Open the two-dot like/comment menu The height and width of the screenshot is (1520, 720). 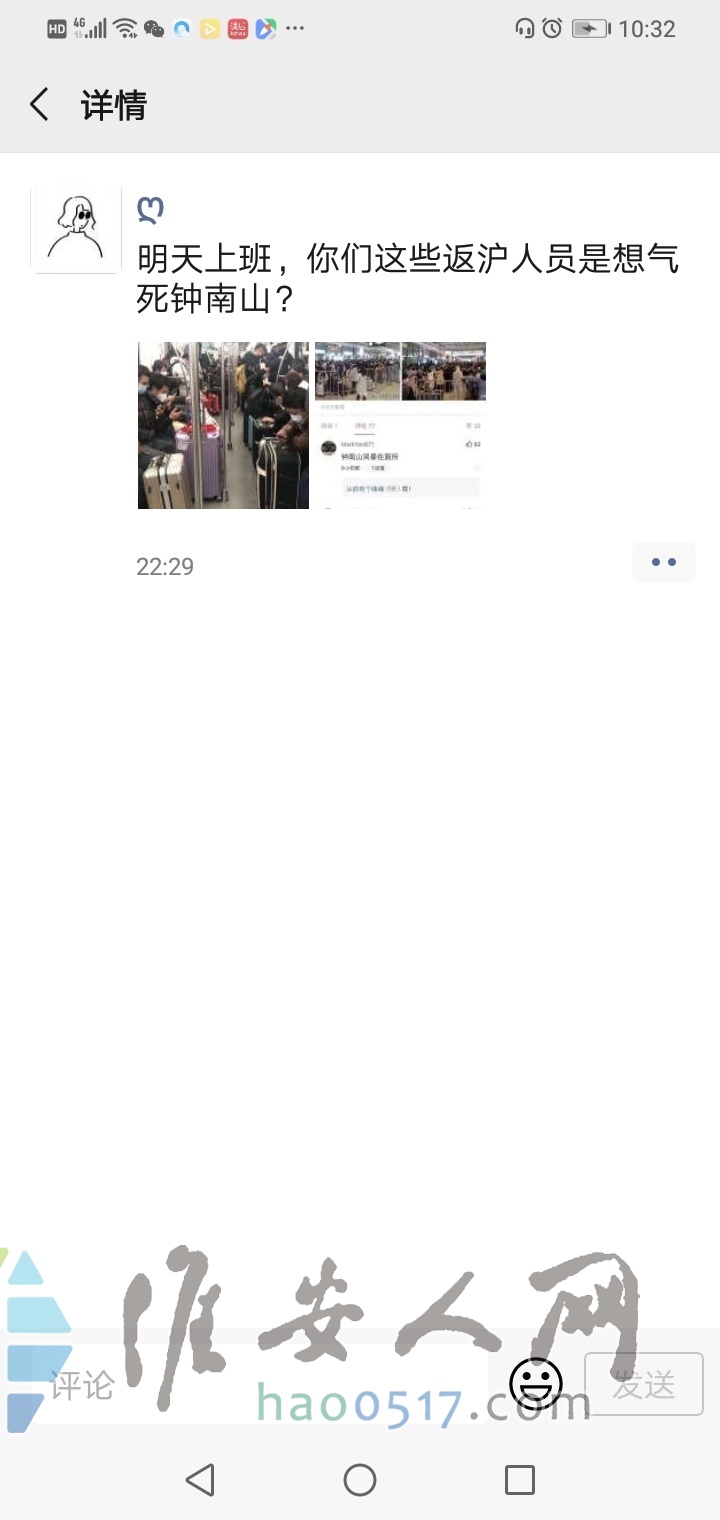coord(664,562)
